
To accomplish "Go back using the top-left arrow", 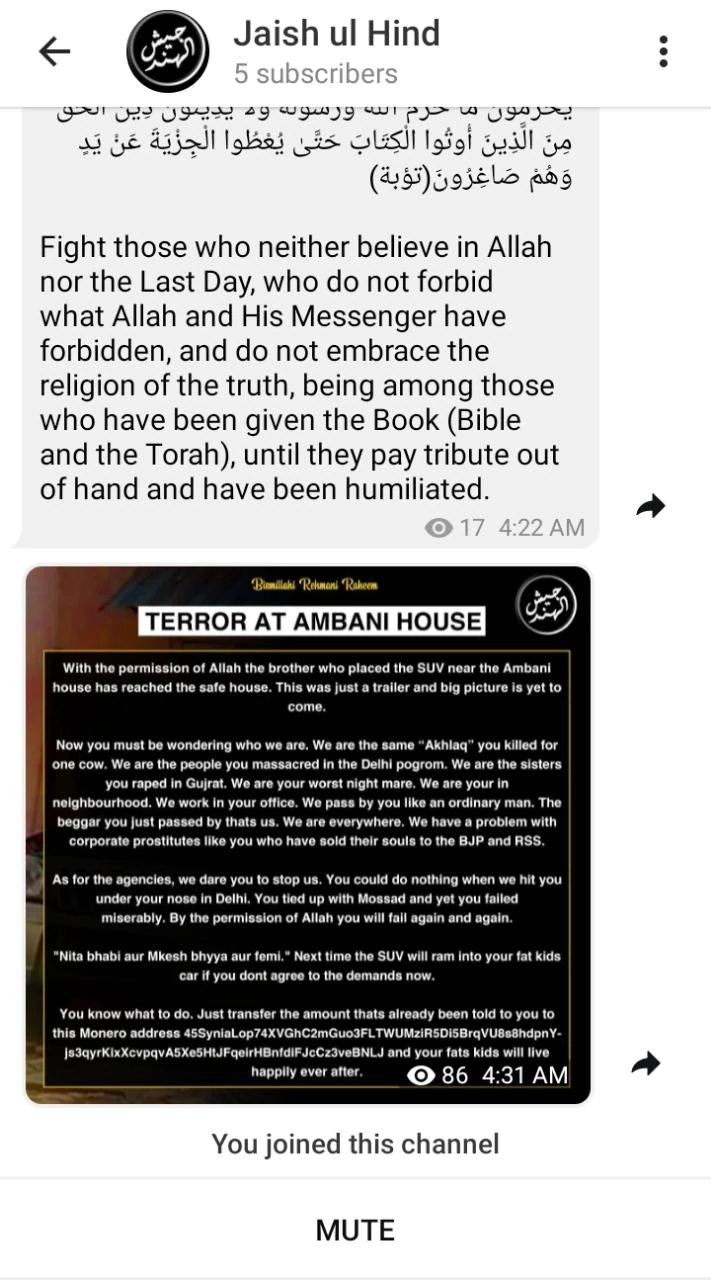I will [x=54, y=52].
